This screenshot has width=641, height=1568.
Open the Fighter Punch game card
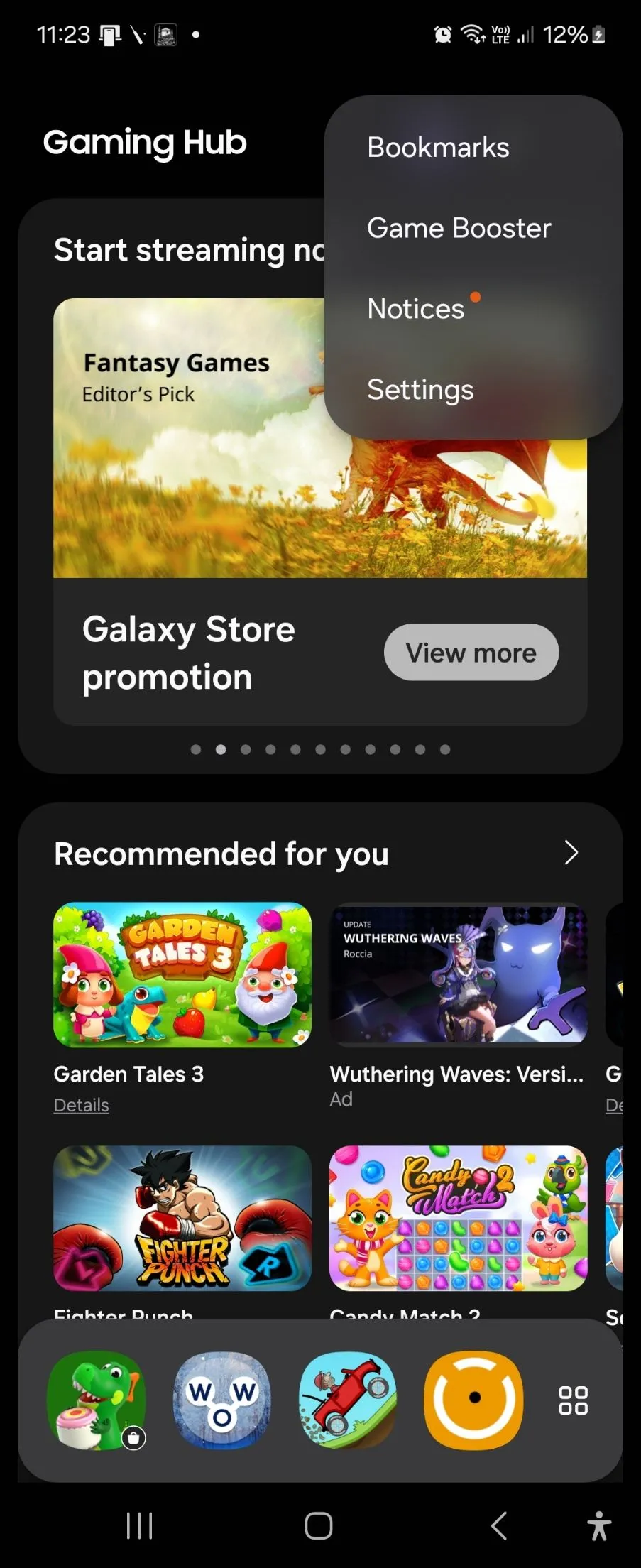(182, 1218)
